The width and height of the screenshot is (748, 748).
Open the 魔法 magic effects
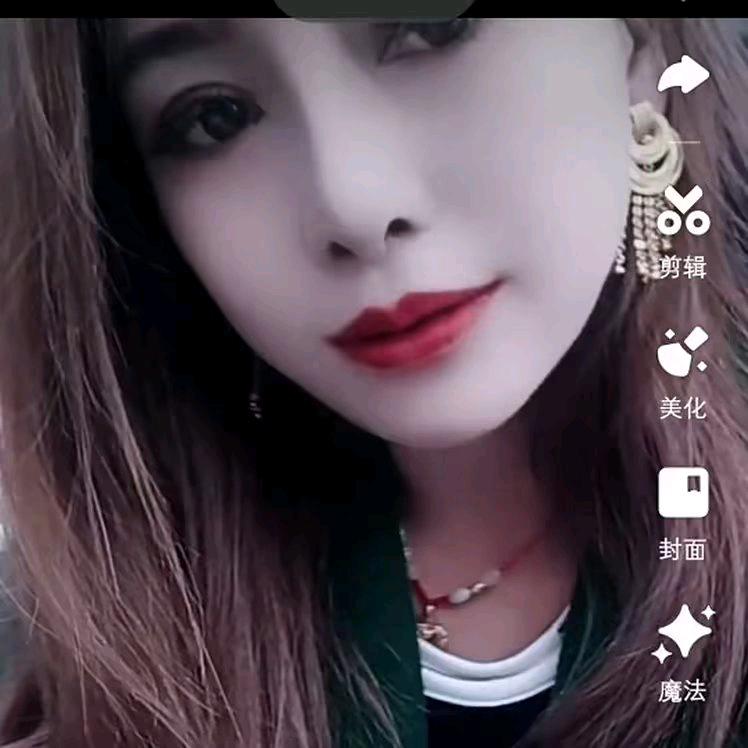[683, 652]
